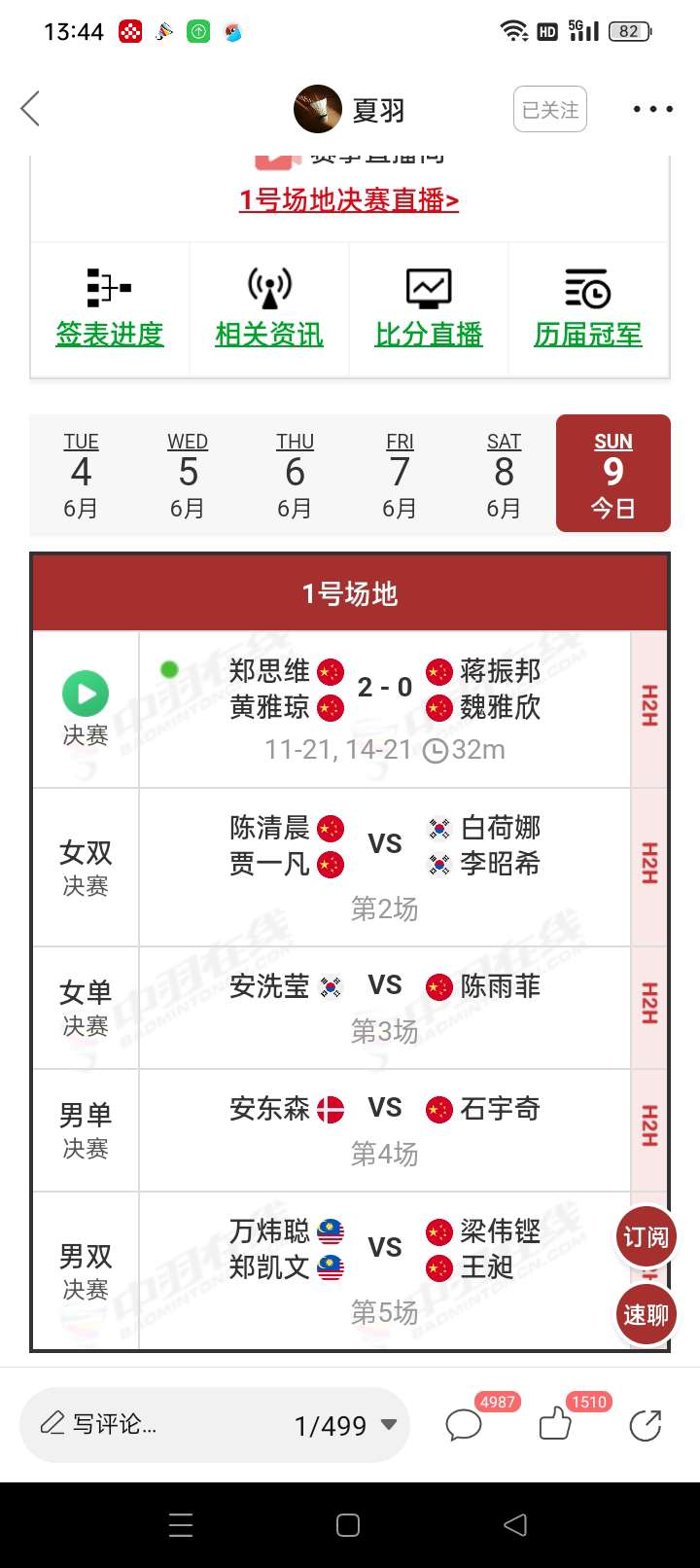This screenshot has width=700, height=1568.
Task: Tap the 写评论 comment field
Action: pos(146,1425)
